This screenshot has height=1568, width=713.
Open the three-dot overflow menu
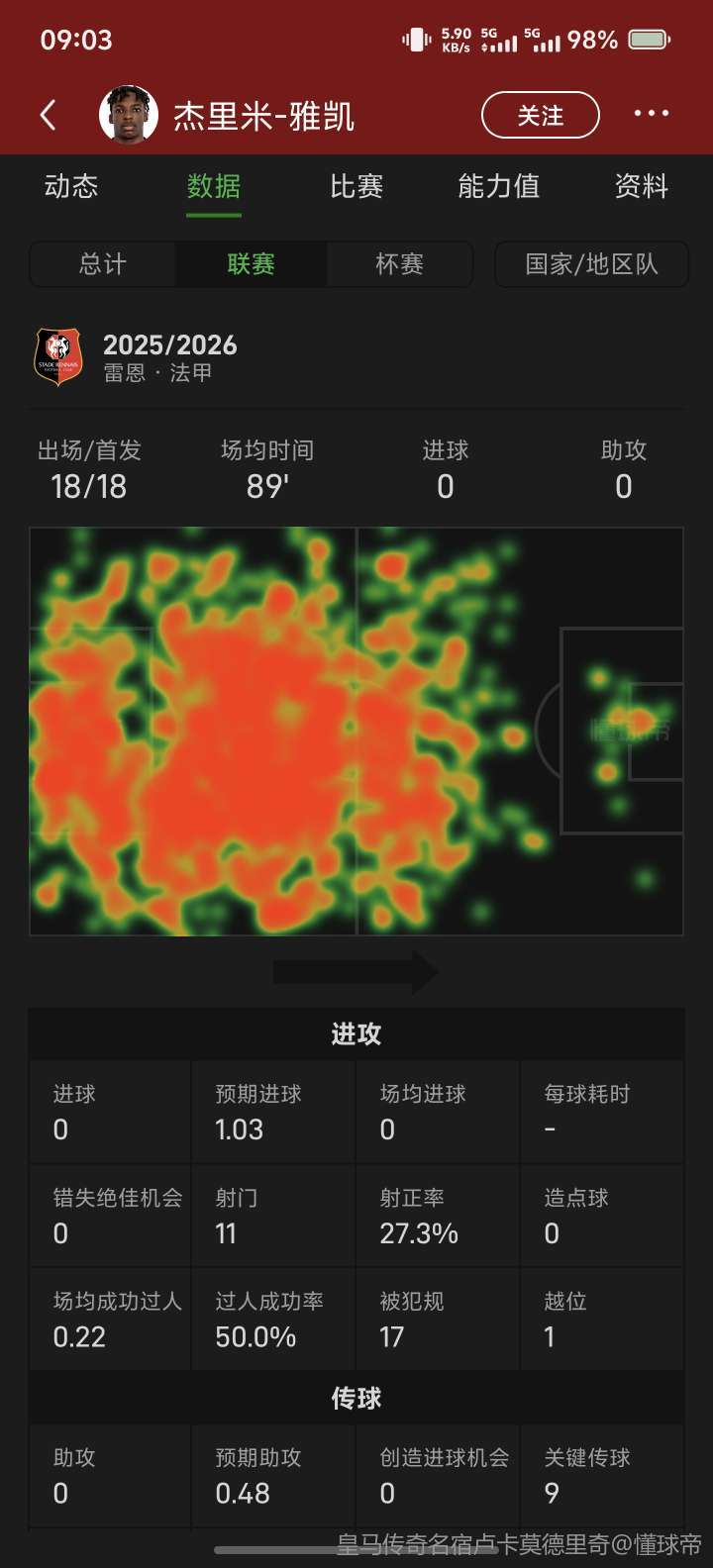pyautogui.click(x=651, y=115)
